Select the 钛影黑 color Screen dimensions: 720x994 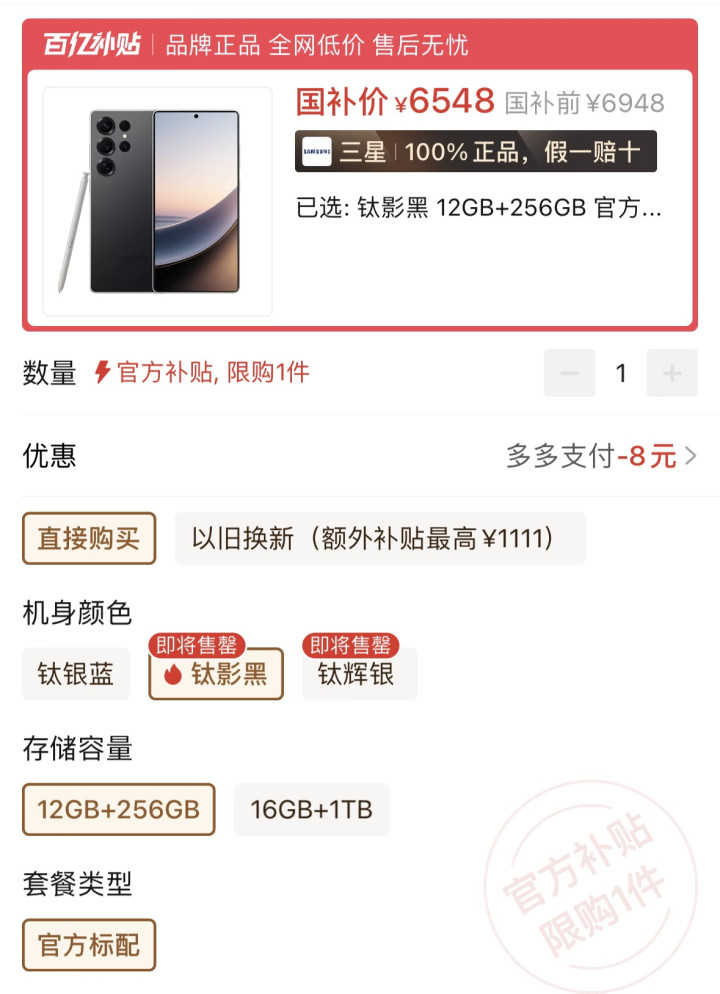click(216, 674)
